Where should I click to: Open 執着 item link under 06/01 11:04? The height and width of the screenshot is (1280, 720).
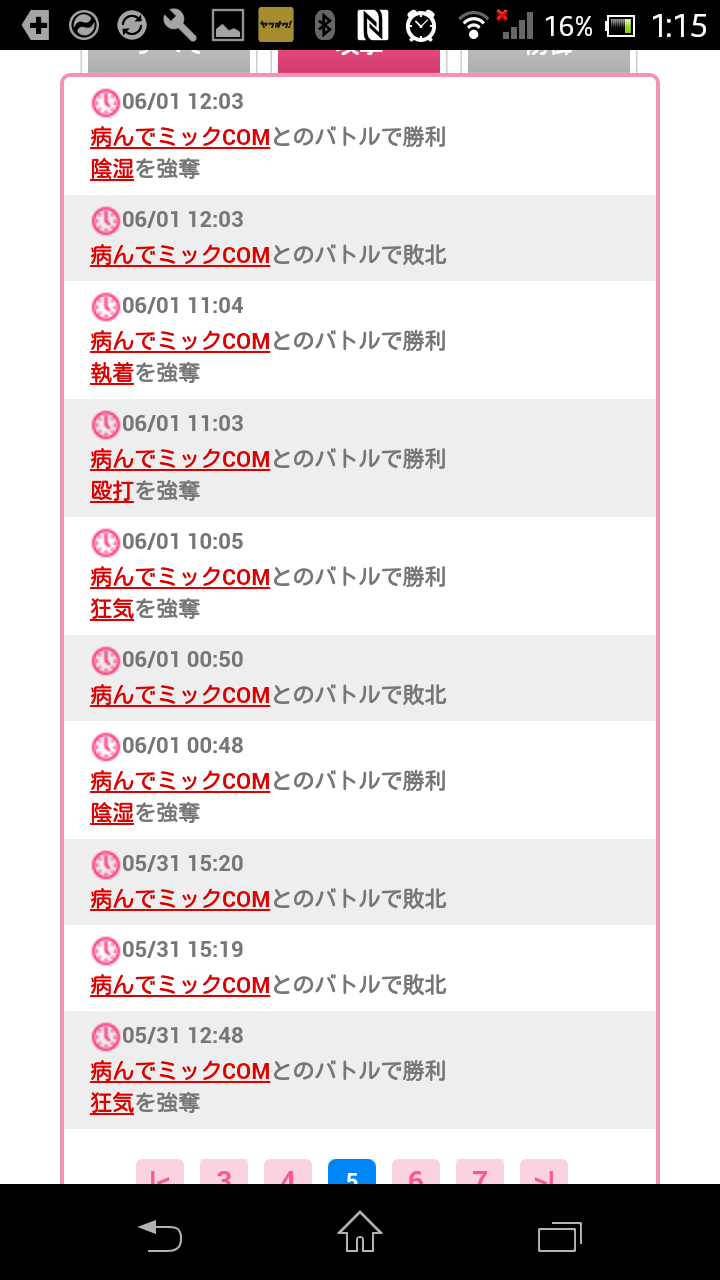pos(112,373)
